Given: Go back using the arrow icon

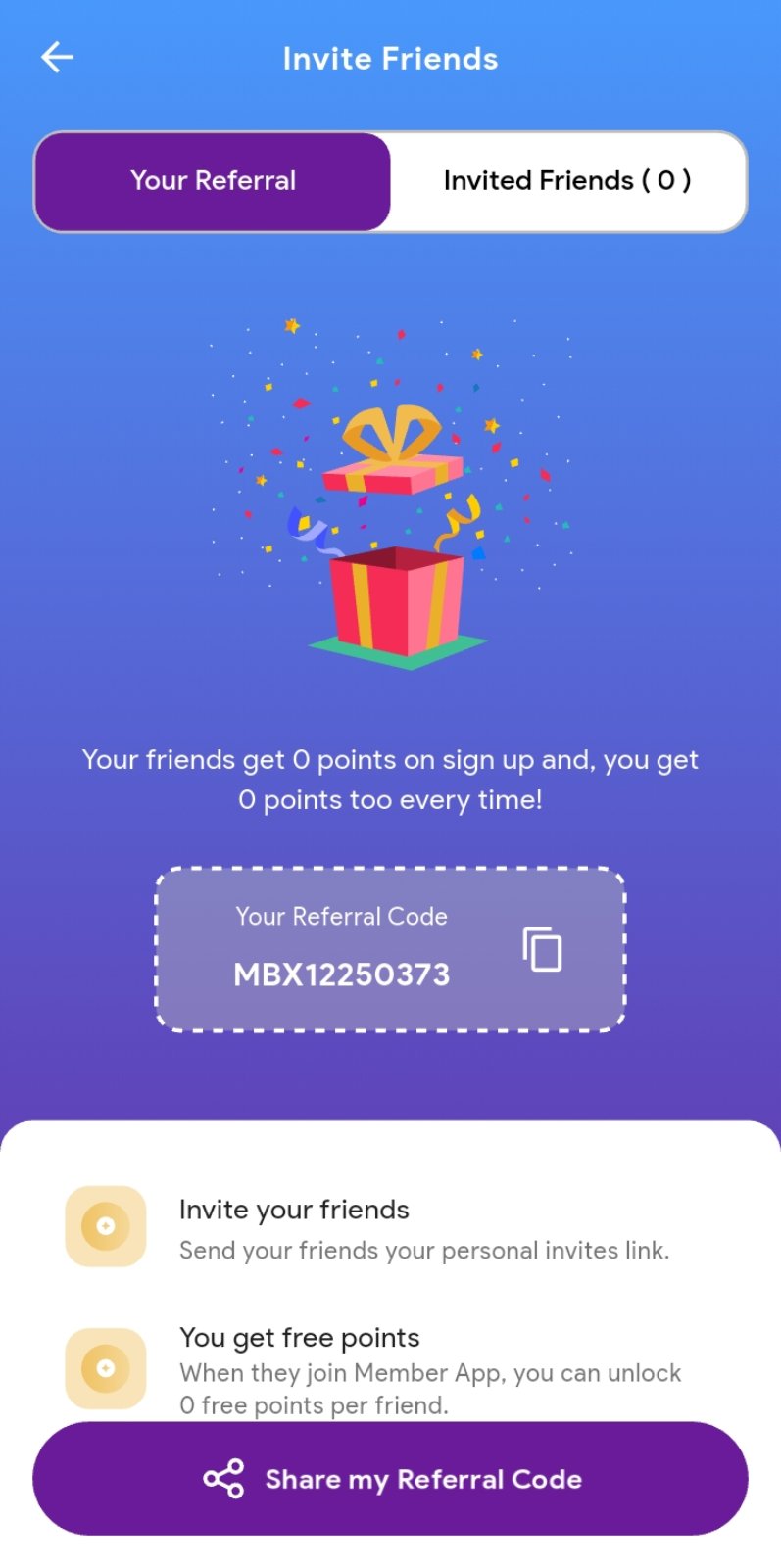Looking at the screenshot, I should (x=57, y=58).
